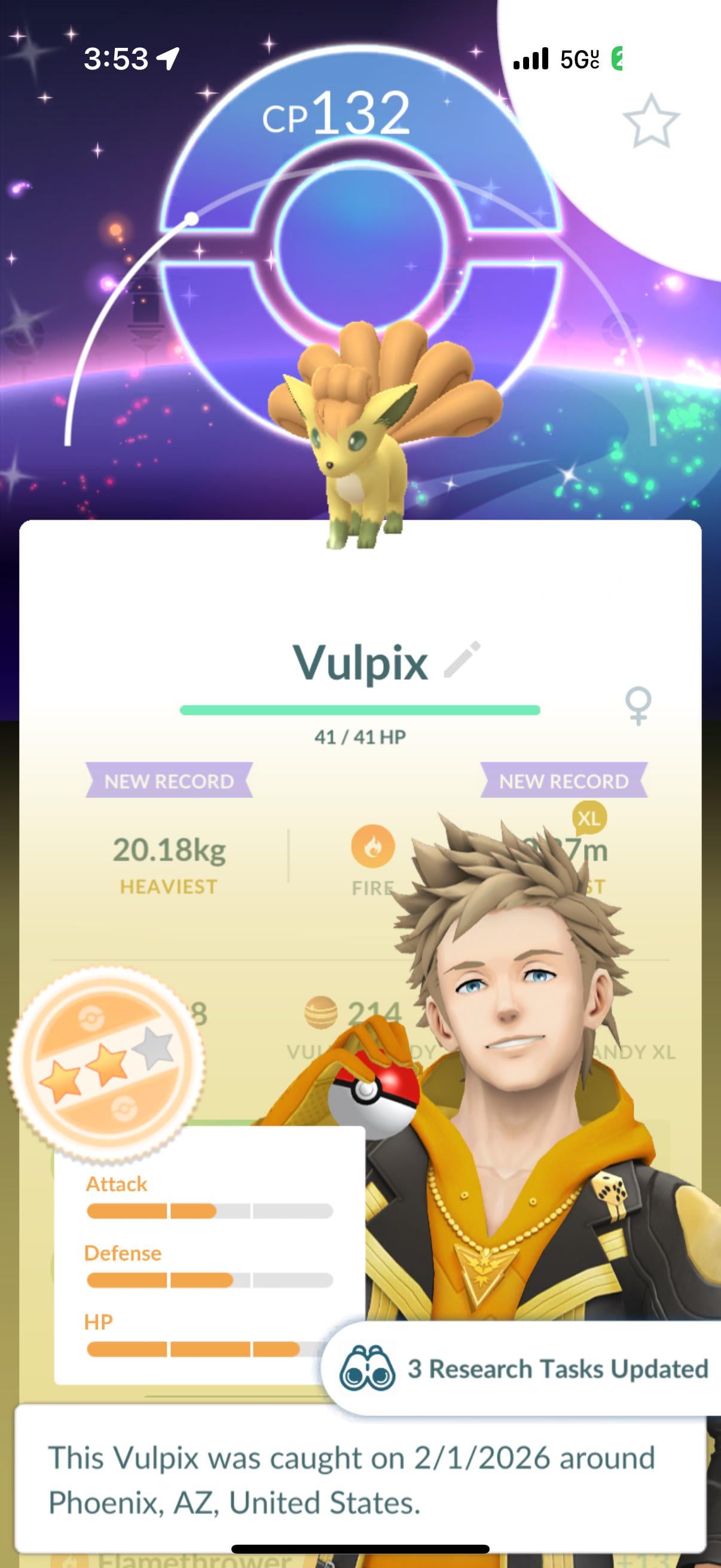Dismiss the team leader's appraisal dialog
Image resolution: width=721 pixels, height=1568 pixels.
[353, 1479]
